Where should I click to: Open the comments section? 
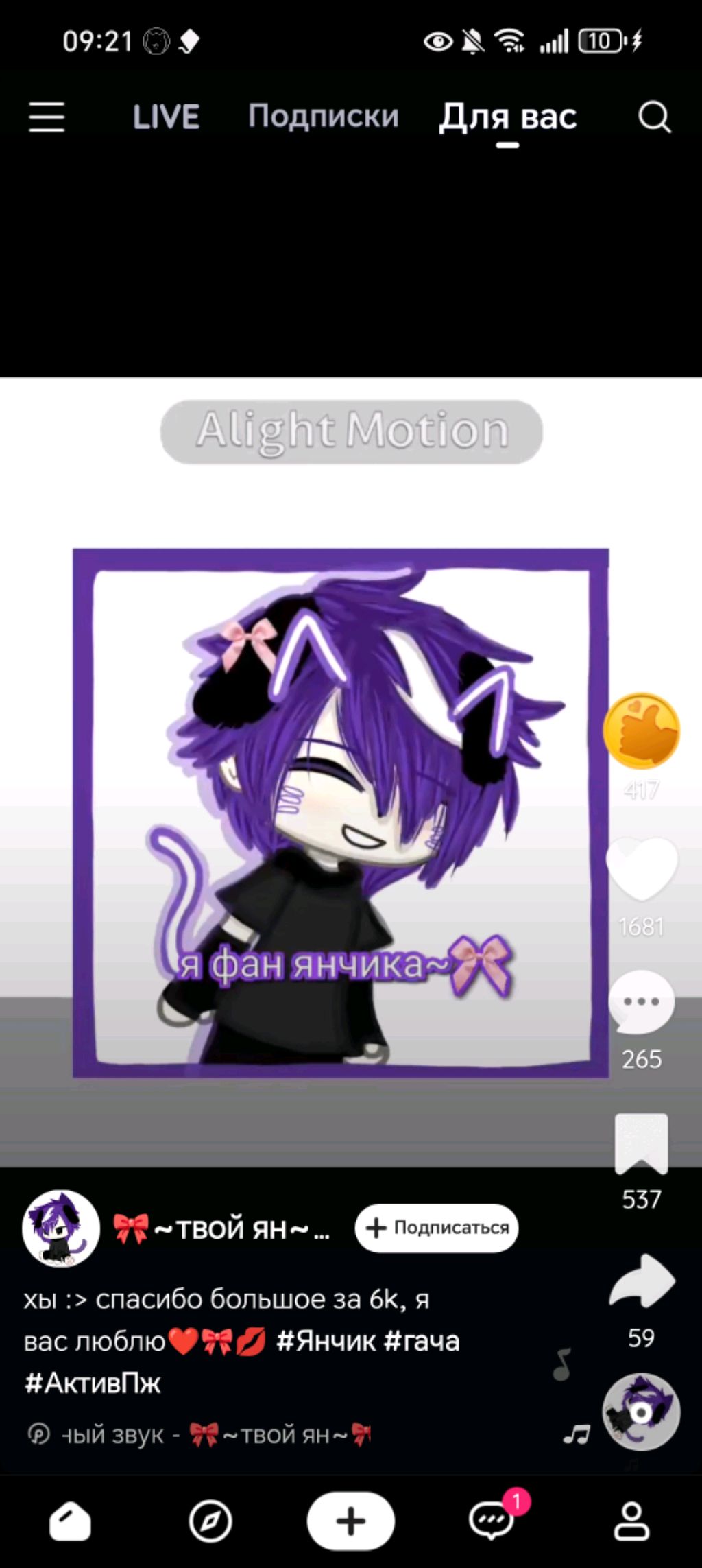click(x=642, y=1002)
